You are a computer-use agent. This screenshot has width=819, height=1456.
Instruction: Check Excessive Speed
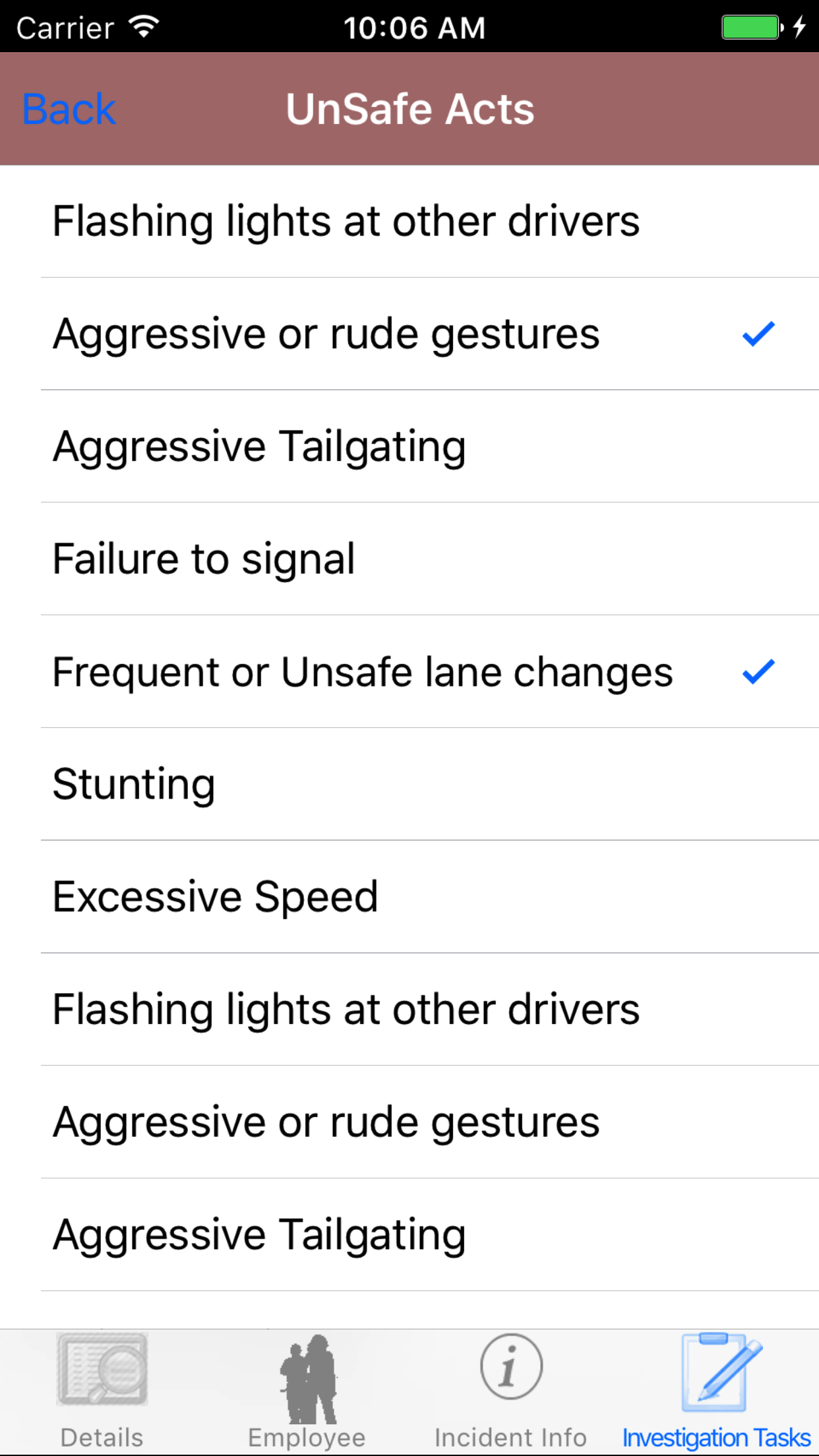coord(409,897)
